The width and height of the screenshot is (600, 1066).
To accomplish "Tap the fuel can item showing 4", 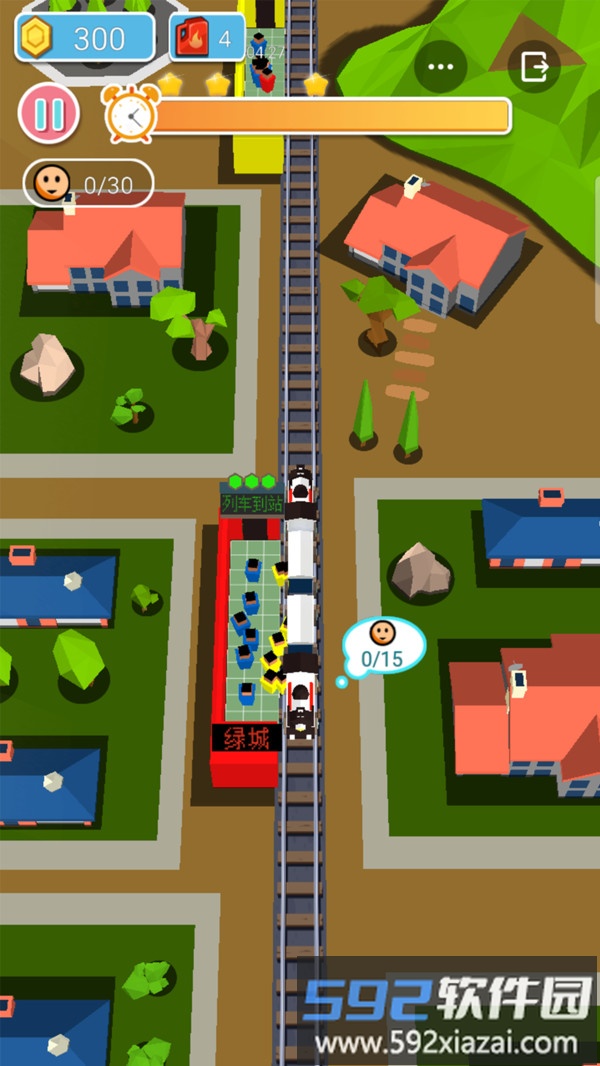I will point(205,39).
